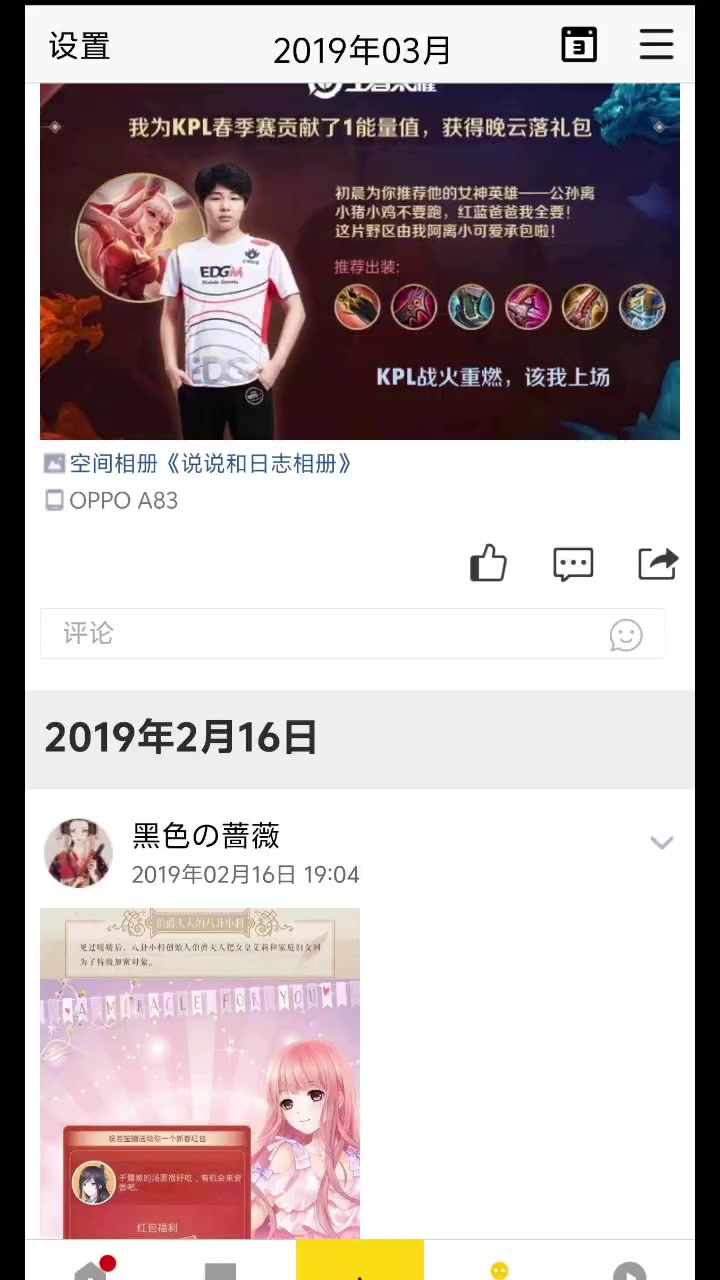Viewport: 720px width, 1280px height.
Task: Open the comments on the KPL post
Action: [x=573, y=564]
